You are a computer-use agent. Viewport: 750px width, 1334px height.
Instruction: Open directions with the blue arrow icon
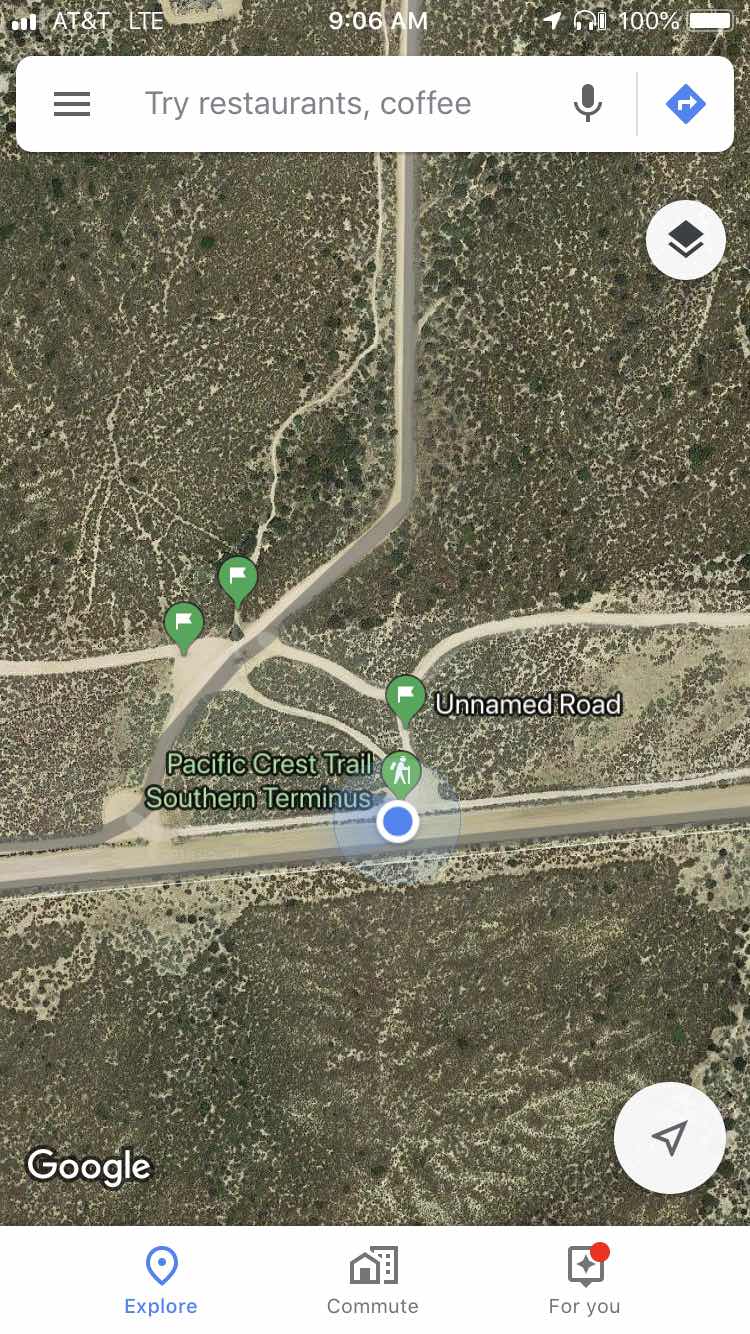[686, 104]
